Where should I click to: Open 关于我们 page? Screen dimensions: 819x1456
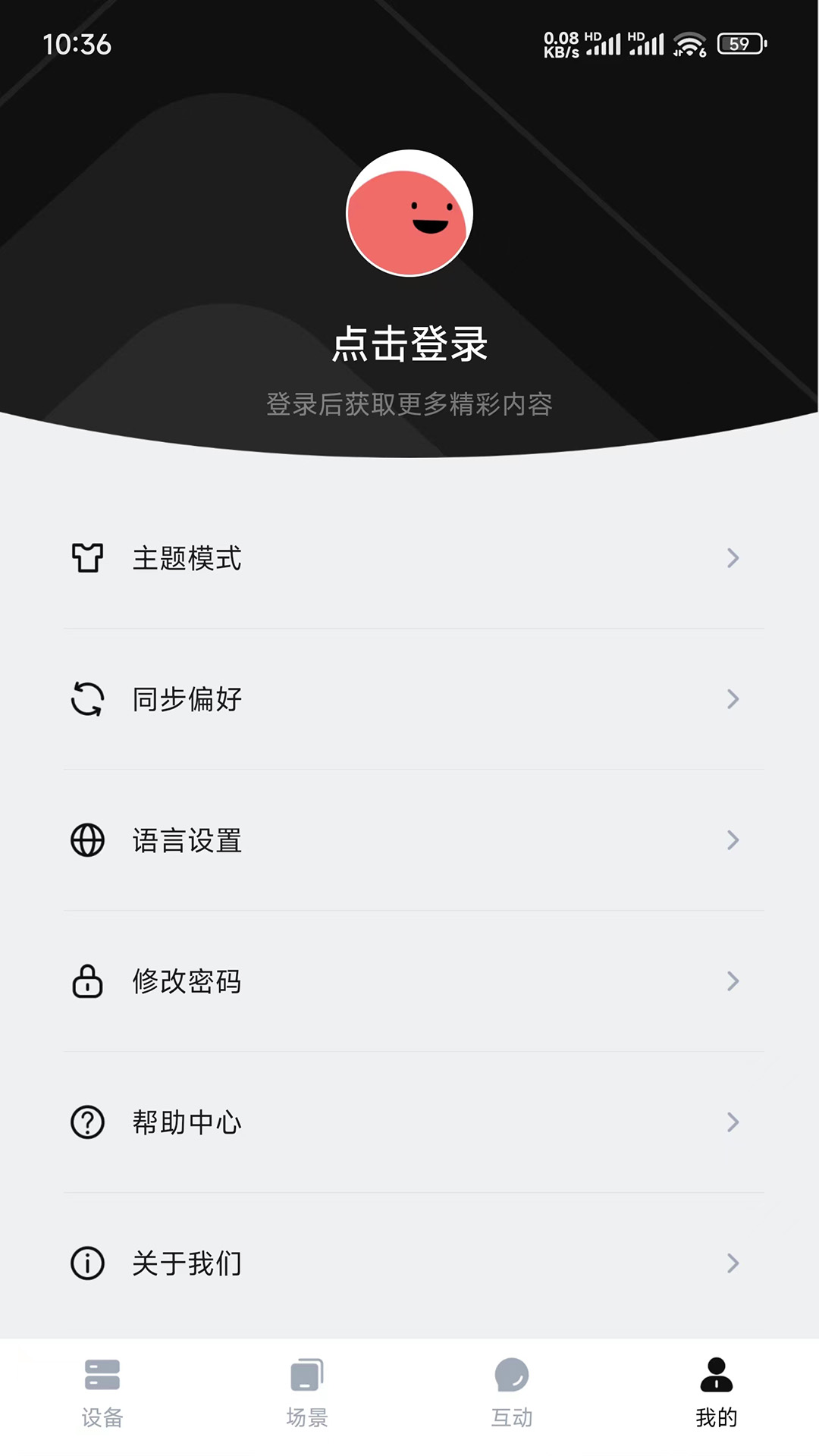[187, 1263]
